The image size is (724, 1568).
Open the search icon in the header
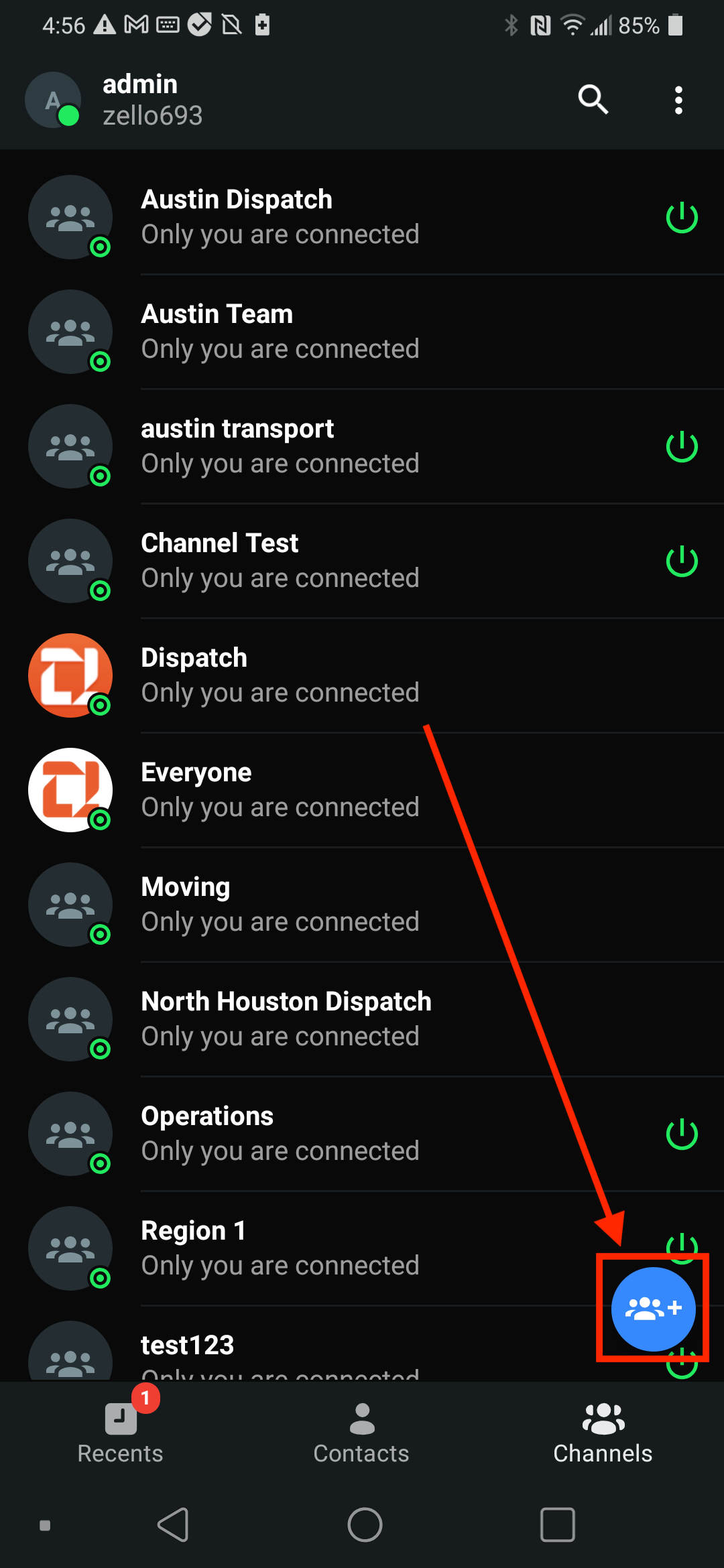click(x=593, y=100)
